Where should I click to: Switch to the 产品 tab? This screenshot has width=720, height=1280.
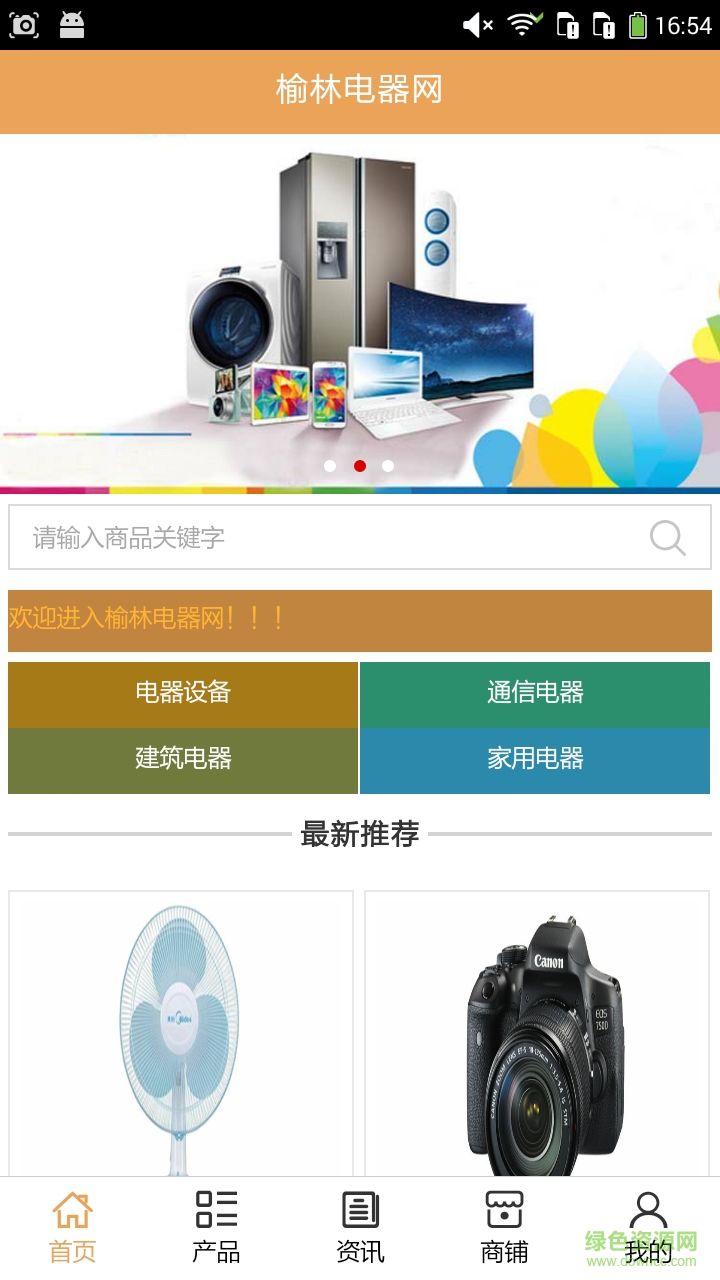tap(216, 1227)
